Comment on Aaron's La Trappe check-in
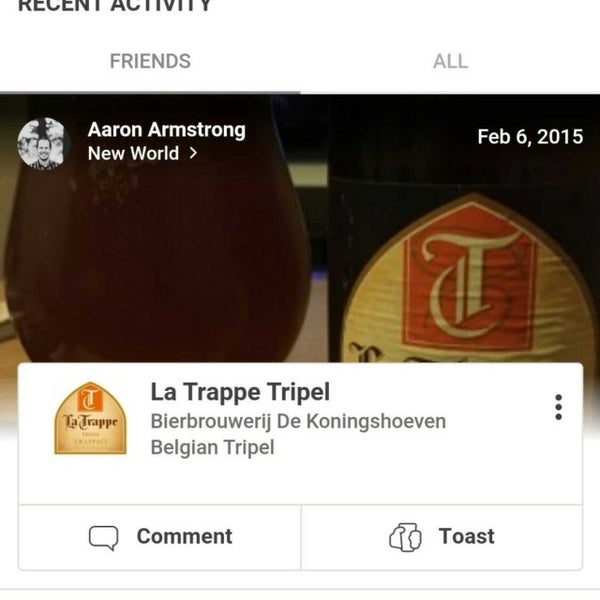600x600 pixels. [x=160, y=537]
